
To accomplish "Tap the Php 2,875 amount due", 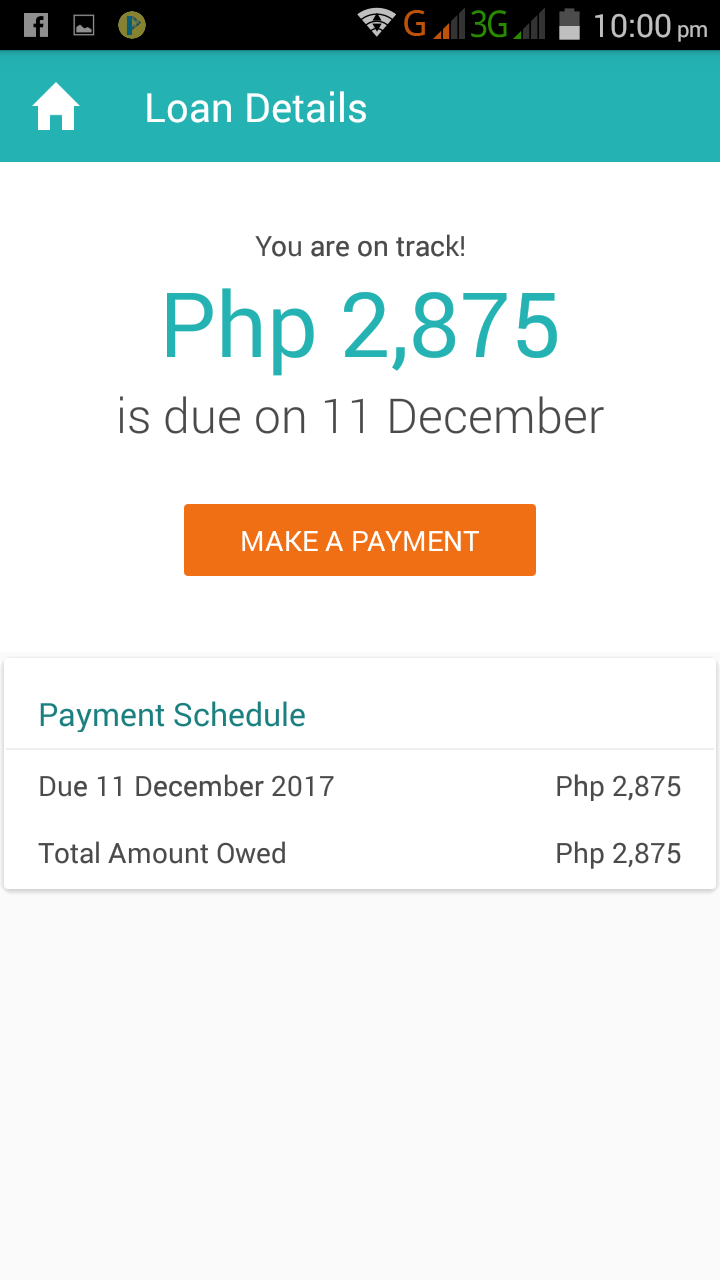I will [360, 325].
